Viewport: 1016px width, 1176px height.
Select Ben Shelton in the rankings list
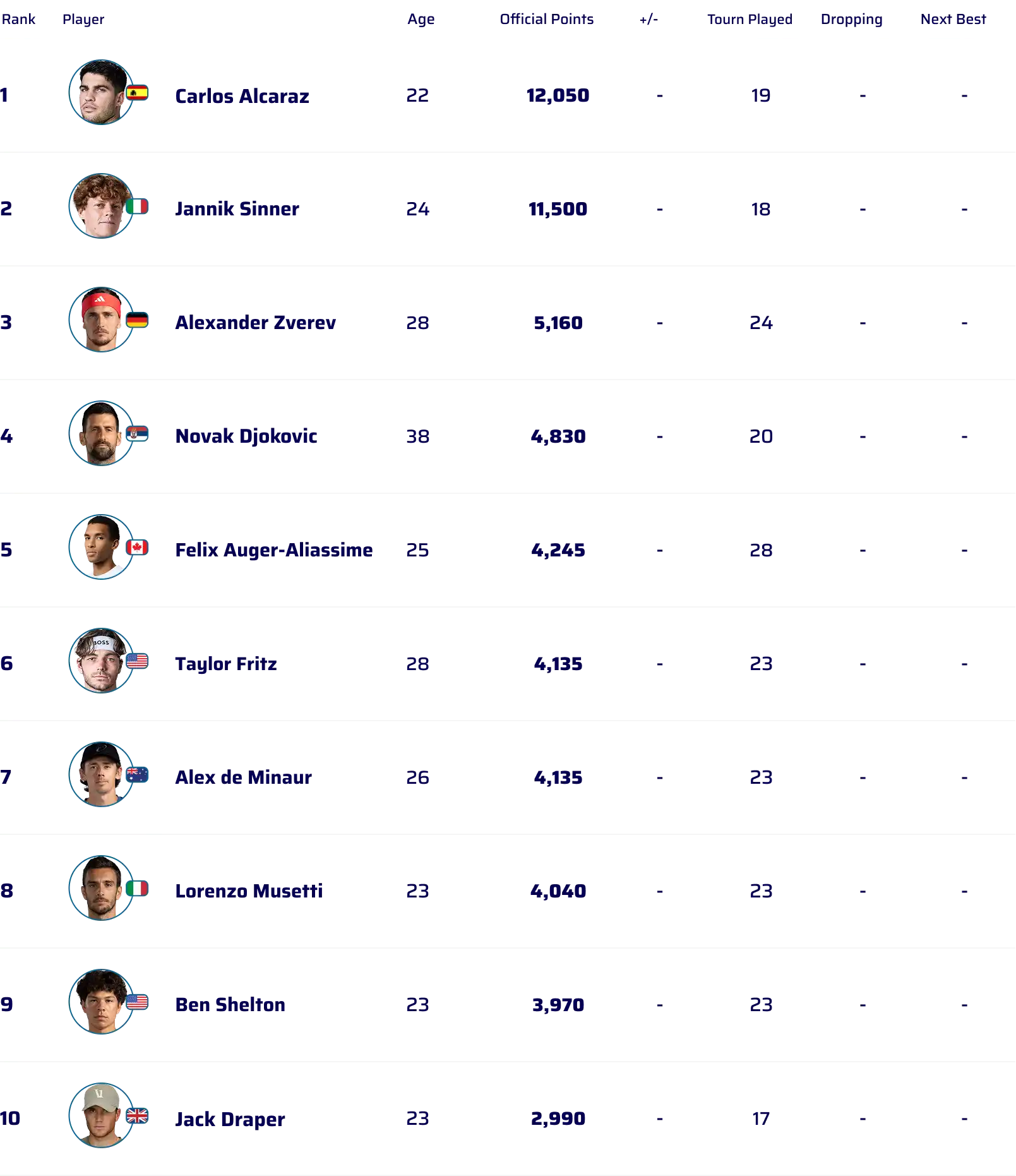(x=230, y=1005)
